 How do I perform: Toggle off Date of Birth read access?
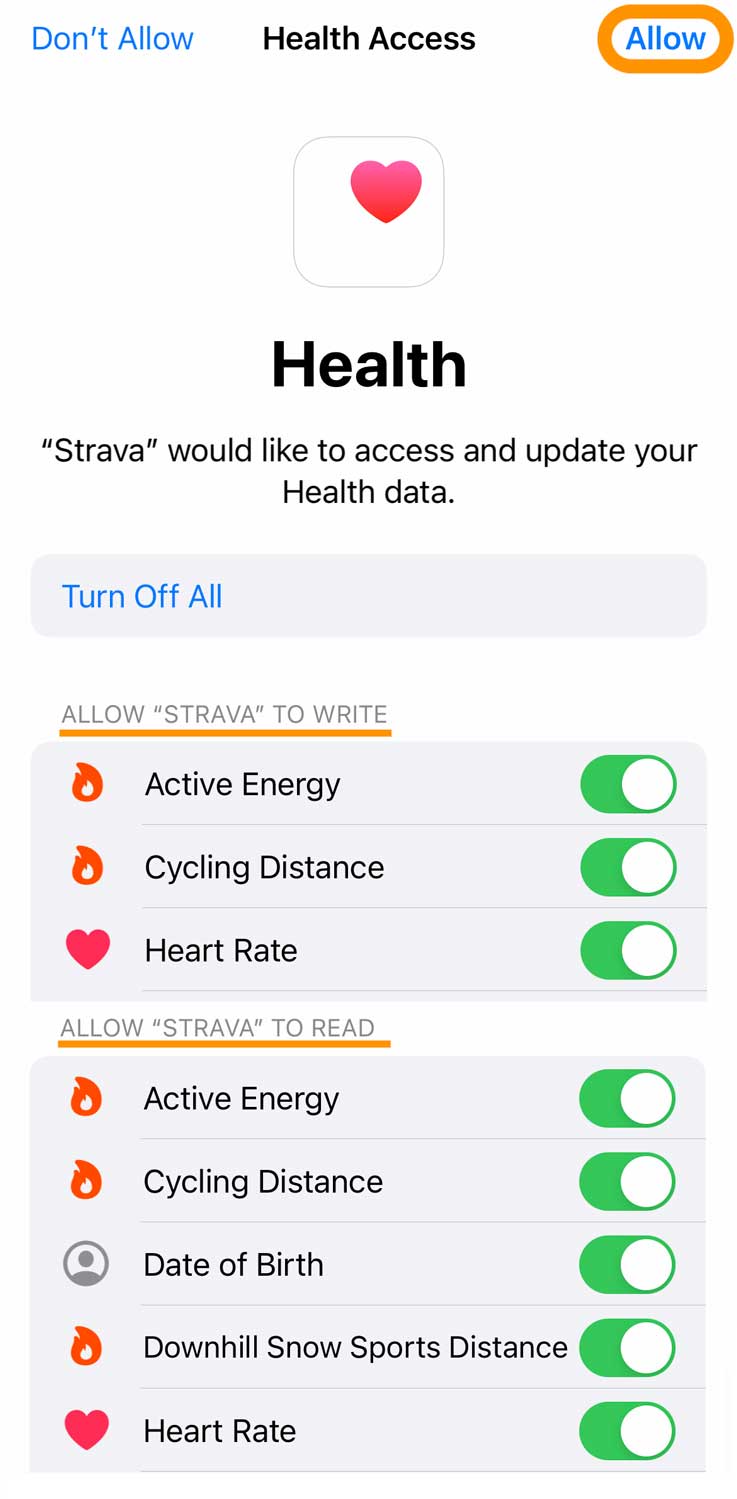pos(626,1264)
